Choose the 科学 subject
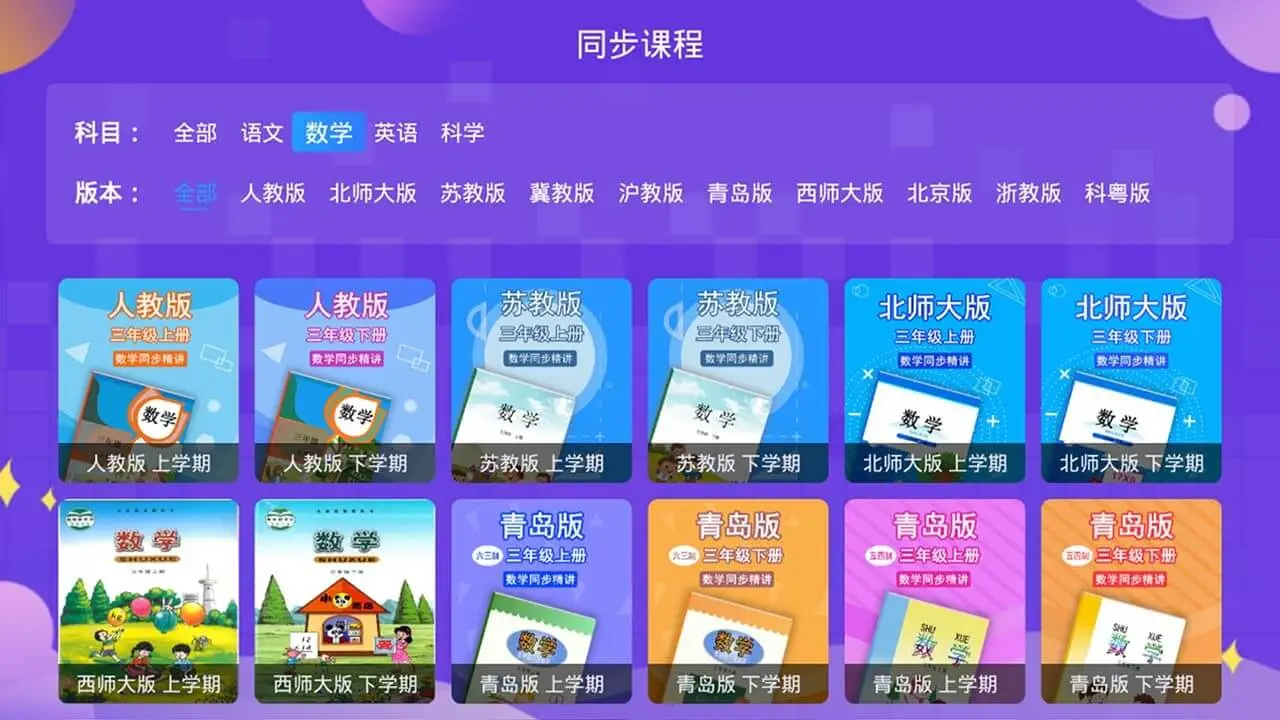This screenshot has height=720, width=1280. coord(463,132)
